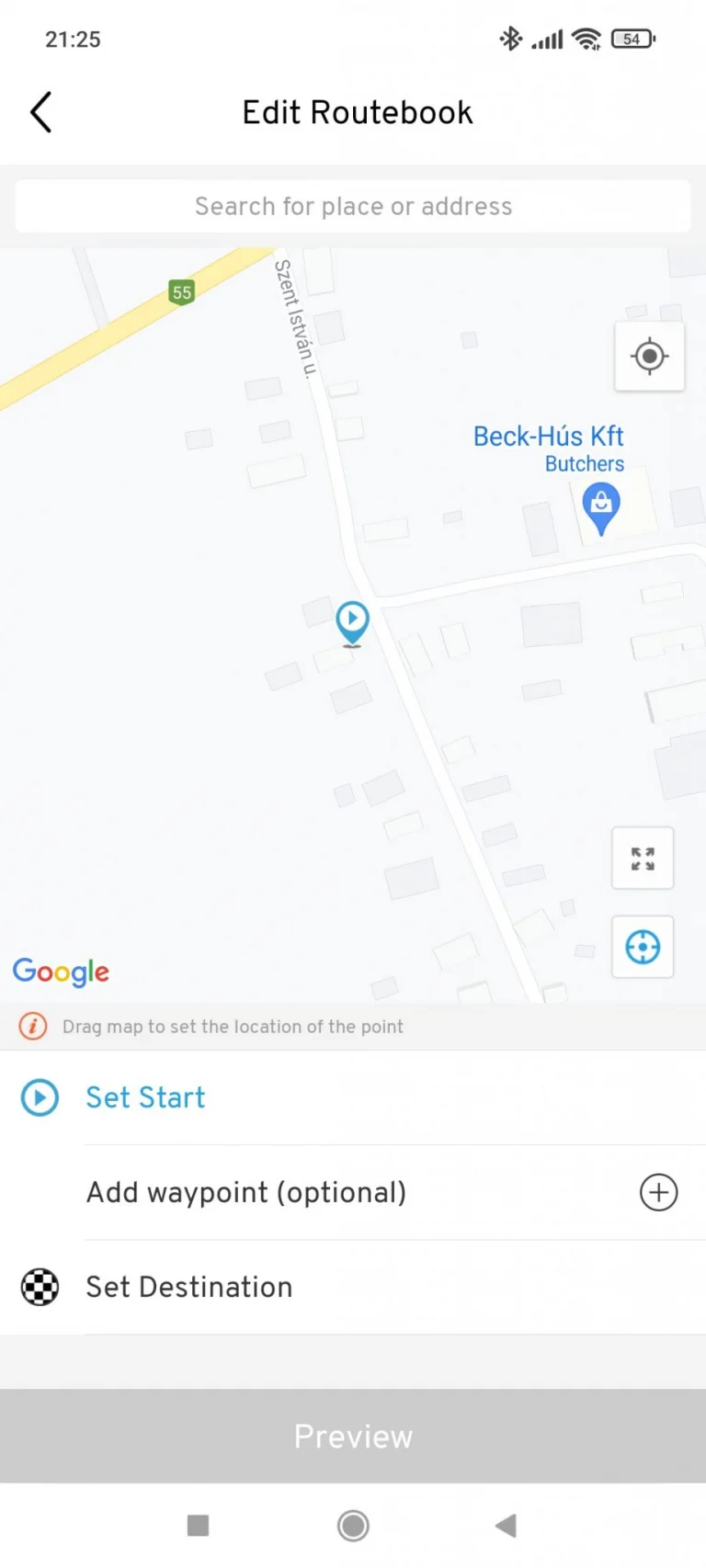Go to the system home screen

click(353, 1526)
